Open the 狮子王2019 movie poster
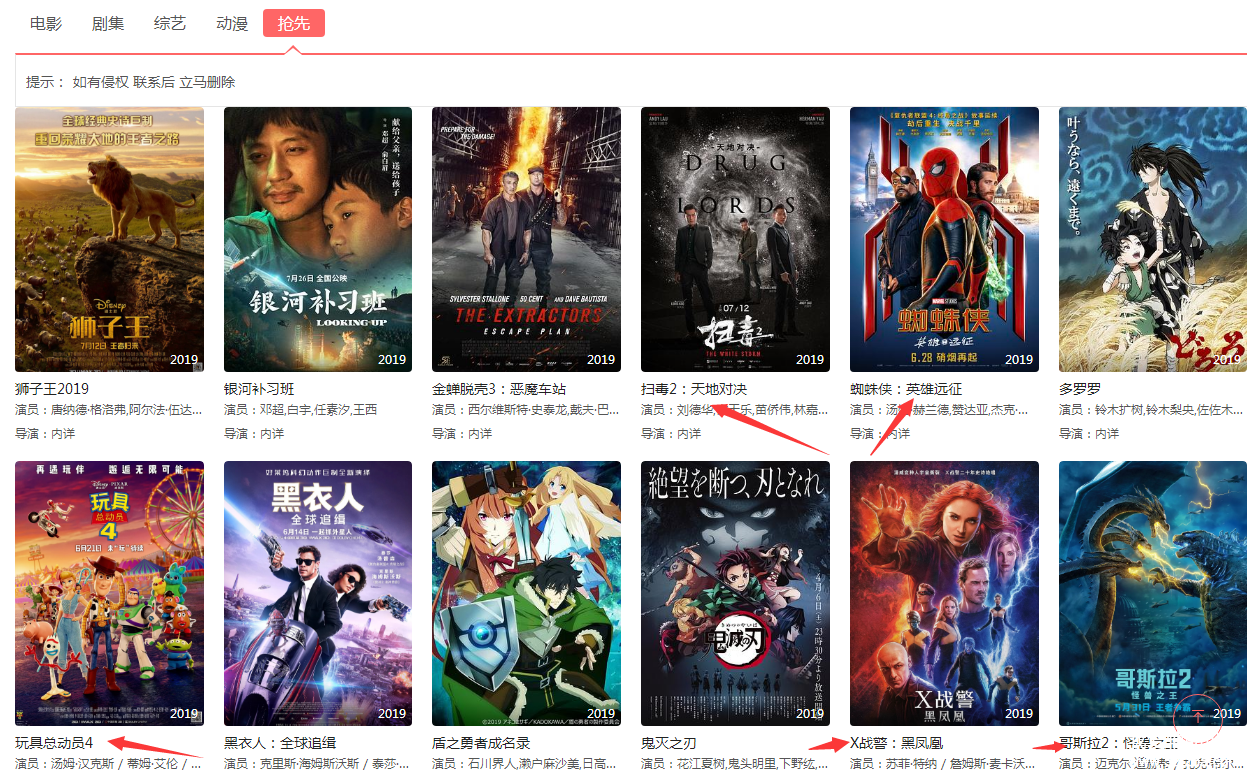This screenshot has width=1247, height=775. click(x=109, y=239)
